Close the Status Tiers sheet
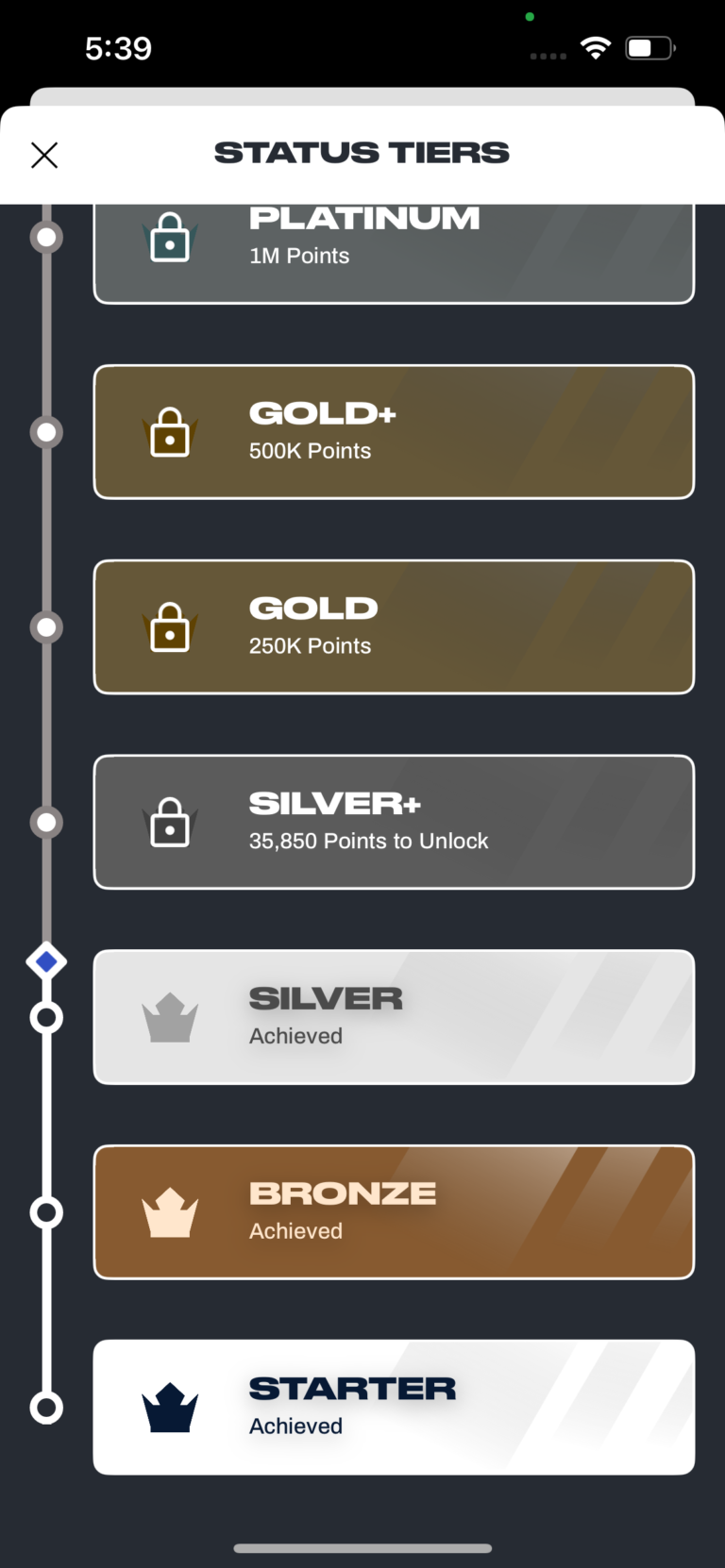 tap(44, 155)
